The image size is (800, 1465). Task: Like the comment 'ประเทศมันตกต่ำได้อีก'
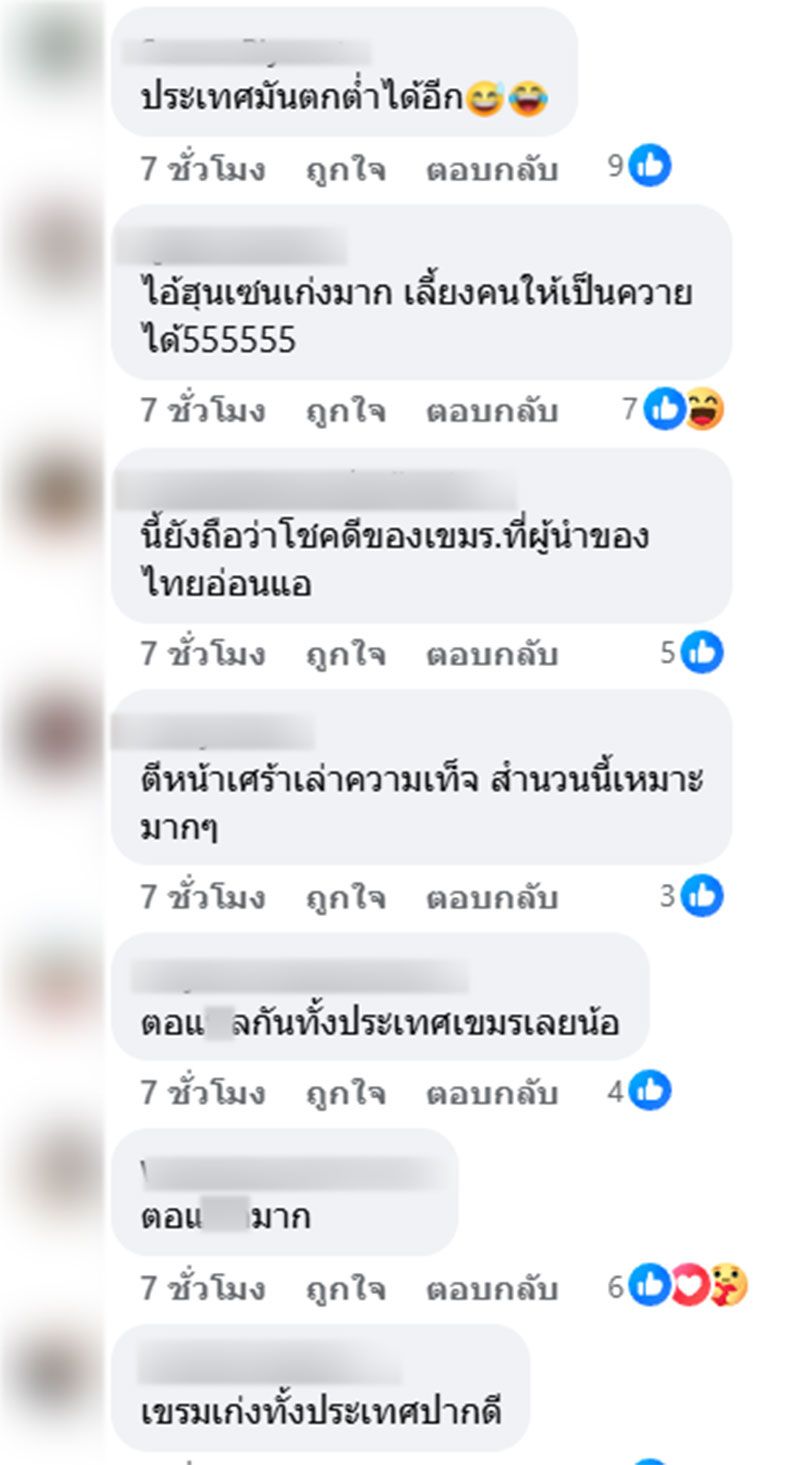tap(345, 170)
